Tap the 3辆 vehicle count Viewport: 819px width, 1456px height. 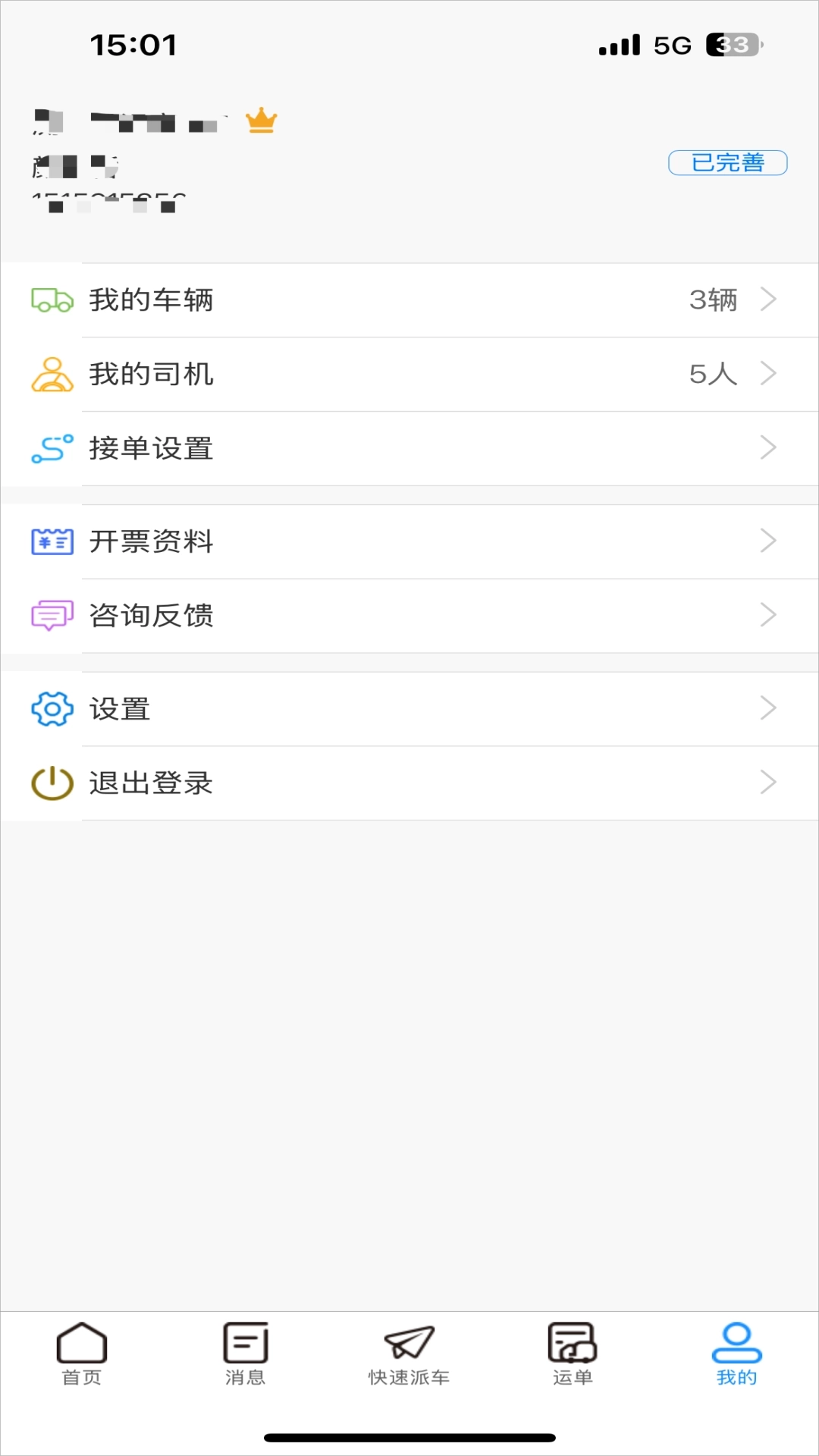click(x=714, y=300)
